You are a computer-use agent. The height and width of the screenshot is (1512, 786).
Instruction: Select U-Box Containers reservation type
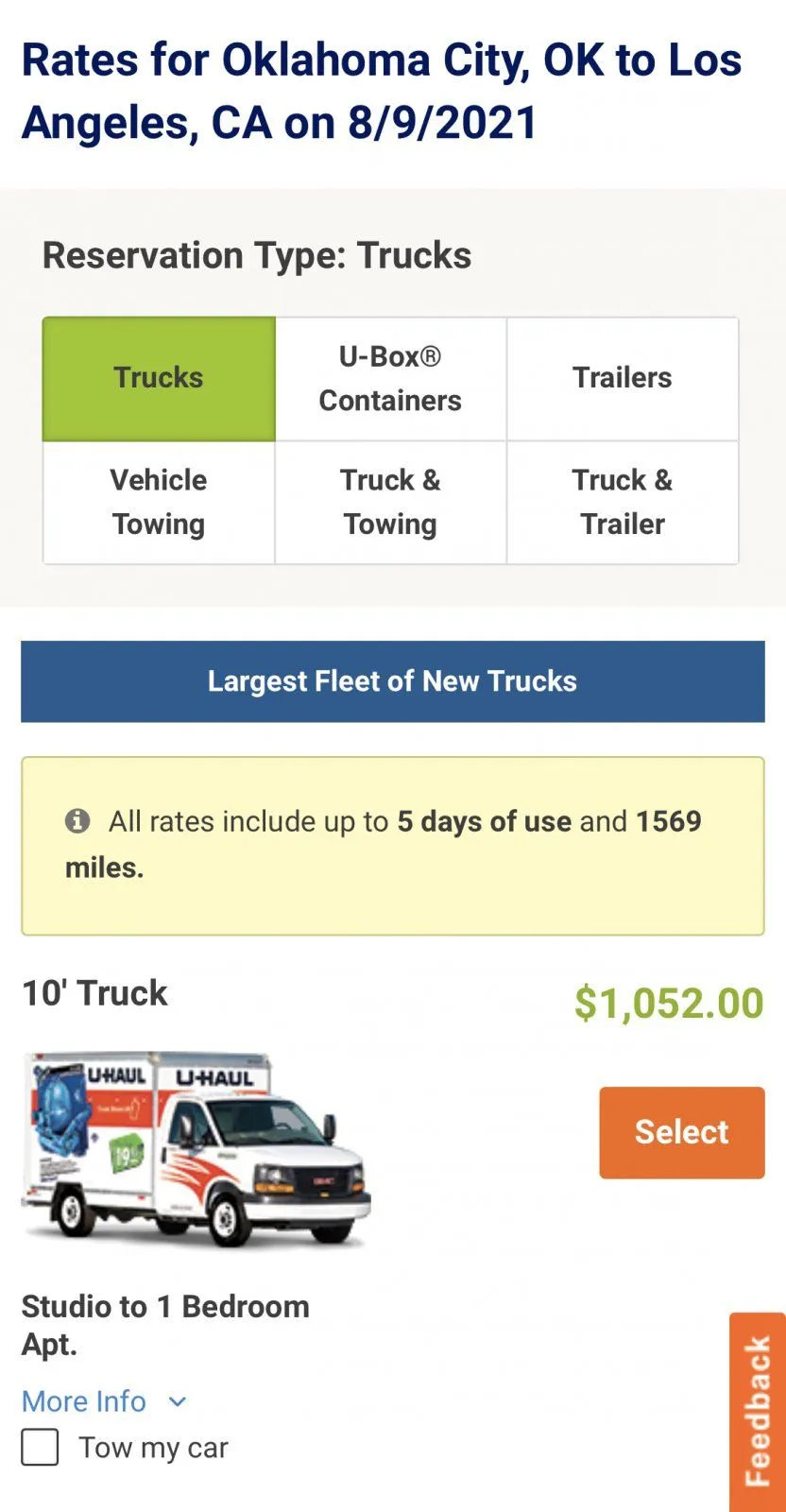tap(390, 378)
